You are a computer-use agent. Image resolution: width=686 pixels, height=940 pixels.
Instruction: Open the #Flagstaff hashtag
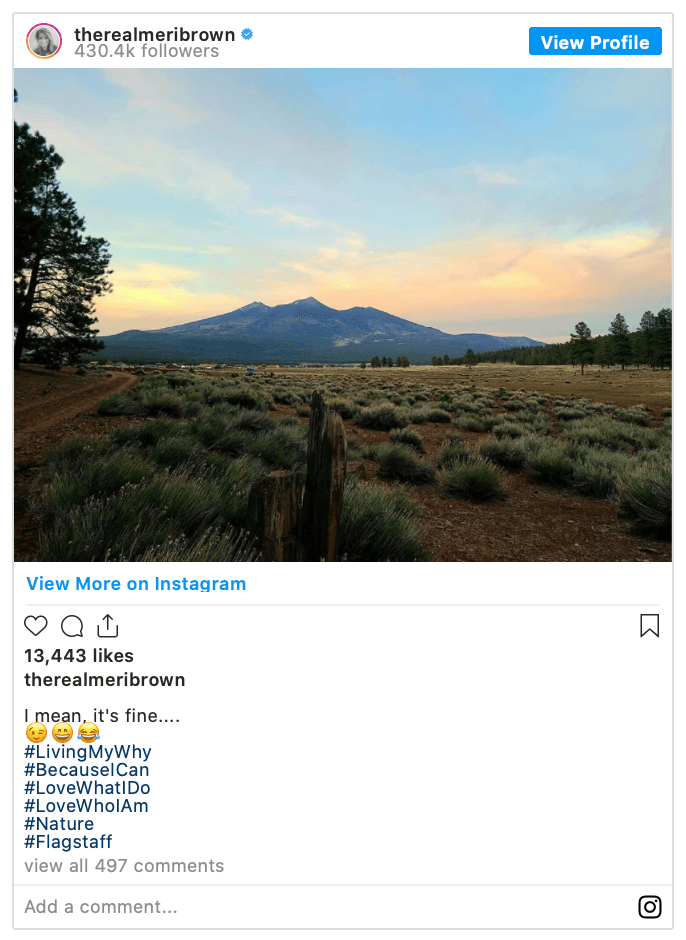[x=68, y=842]
